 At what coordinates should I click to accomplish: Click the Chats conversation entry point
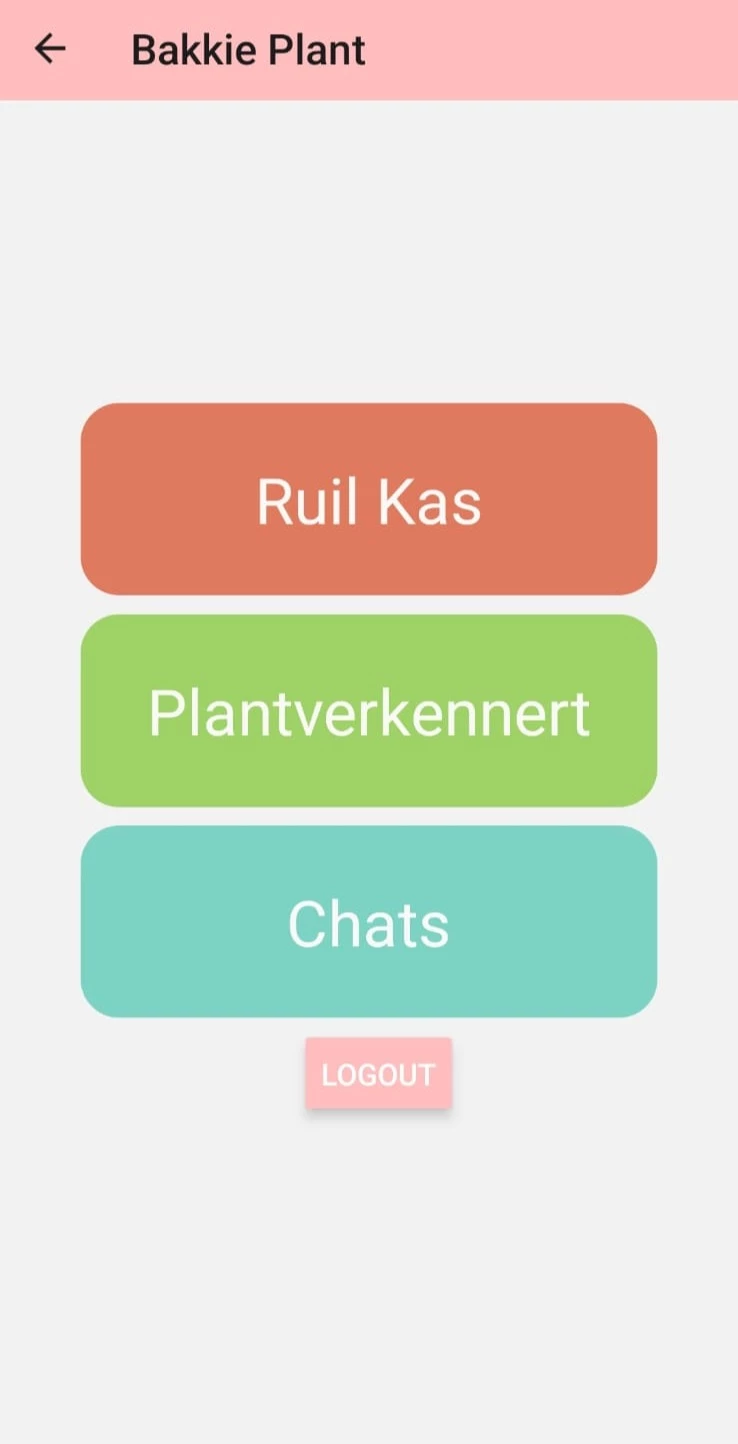pos(369,921)
